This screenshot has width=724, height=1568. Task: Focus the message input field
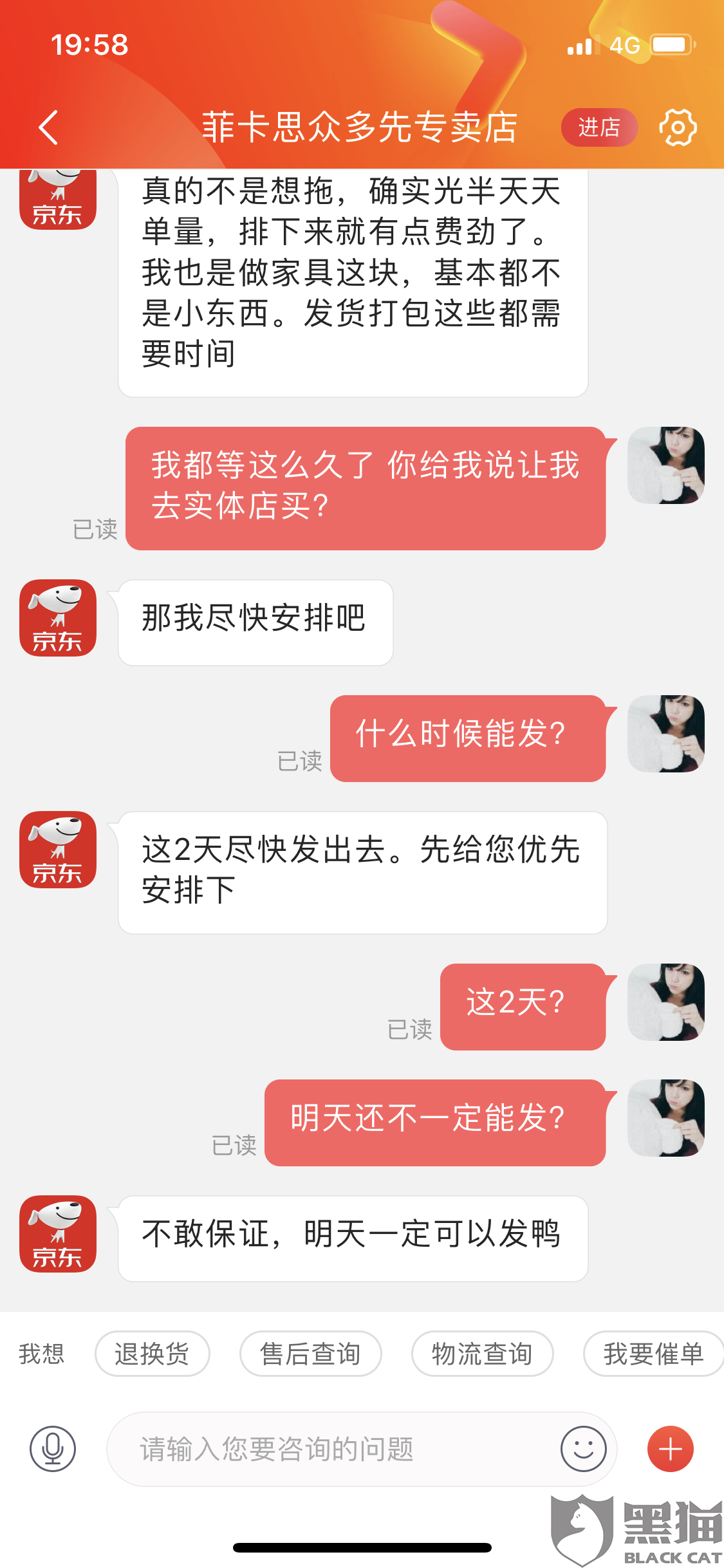coord(335,1449)
